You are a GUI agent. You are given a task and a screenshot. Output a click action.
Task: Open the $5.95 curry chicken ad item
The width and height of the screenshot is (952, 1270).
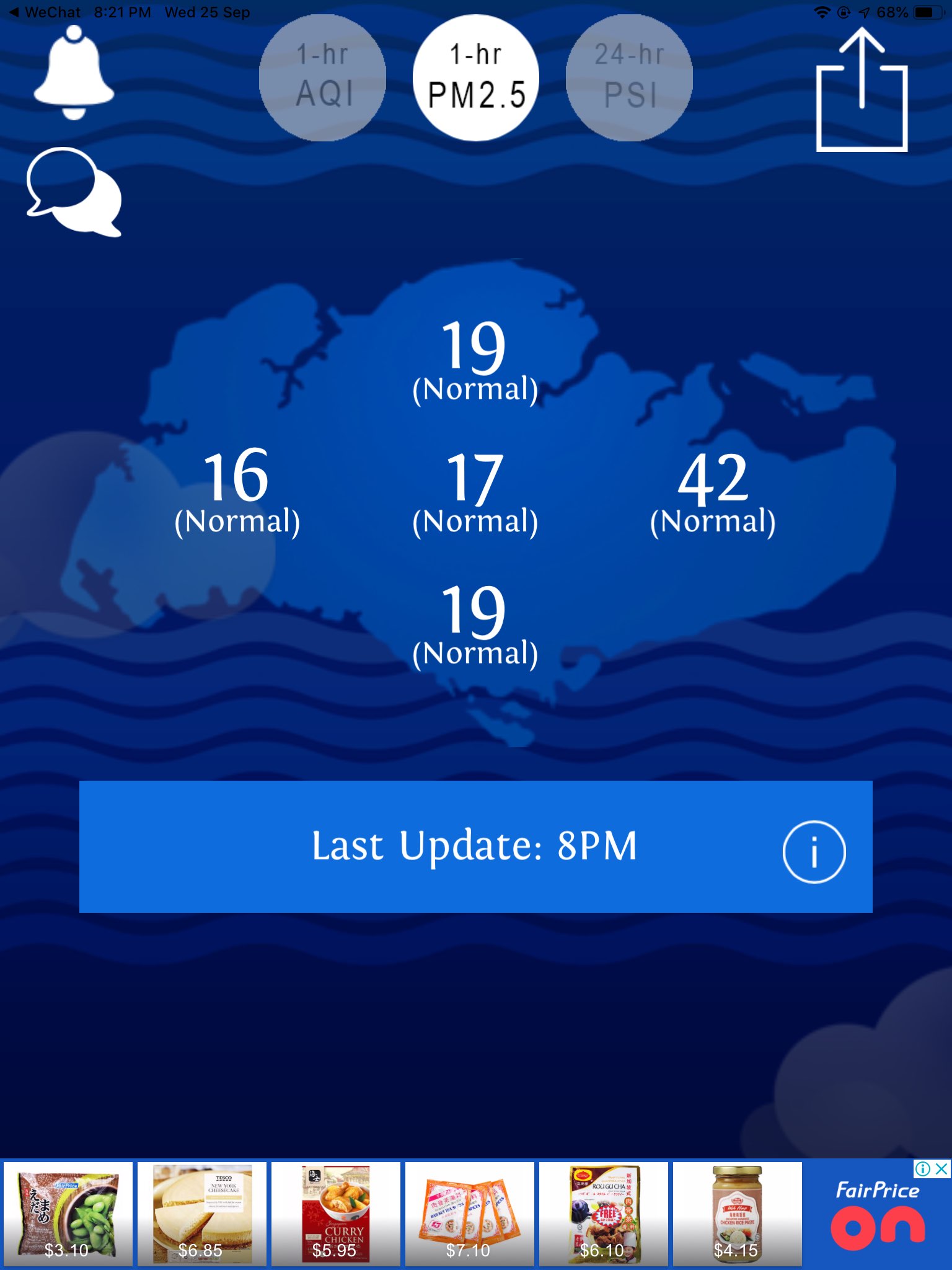[335, 1214]
